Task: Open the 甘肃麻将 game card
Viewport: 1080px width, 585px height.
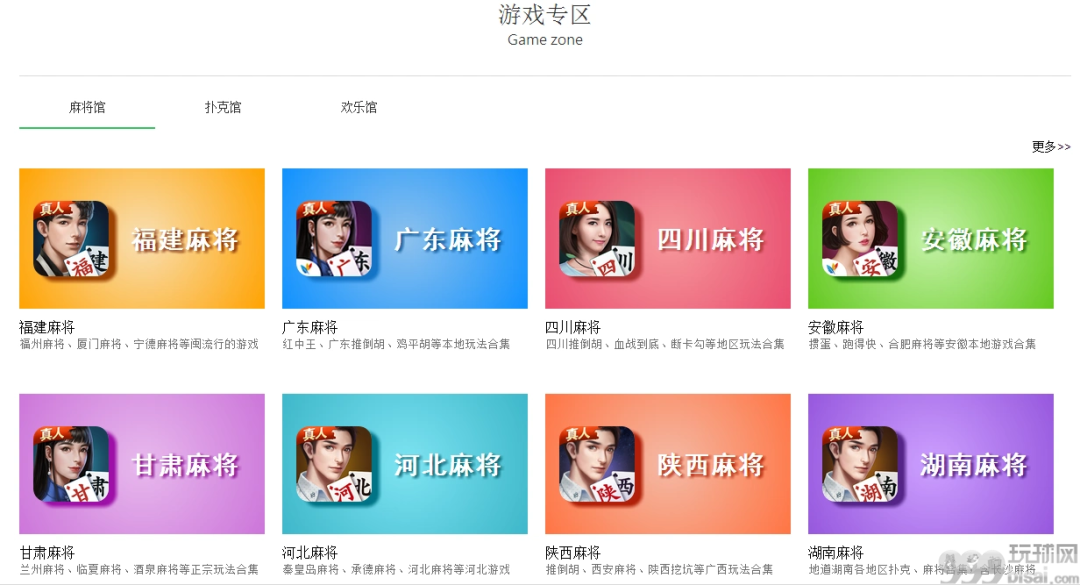Action: point(142,464)
